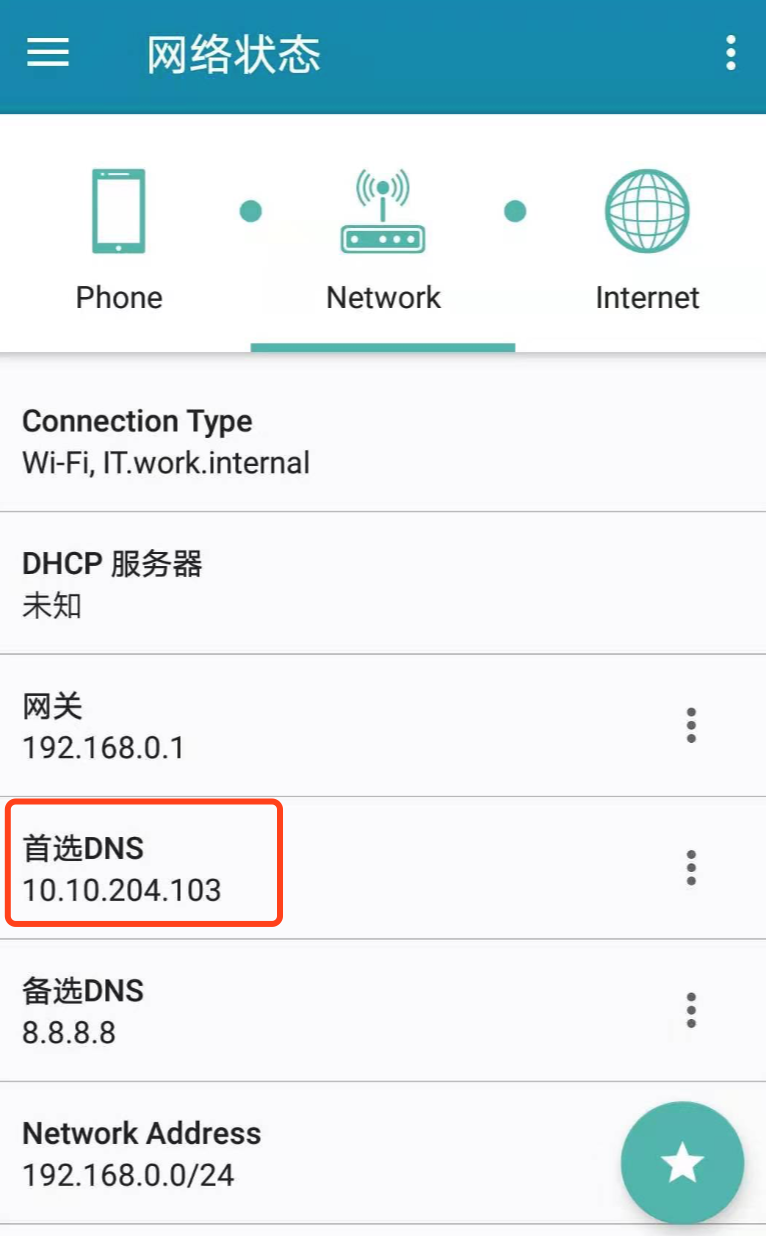Open options for the 首选DNS row

click(691, 867)
